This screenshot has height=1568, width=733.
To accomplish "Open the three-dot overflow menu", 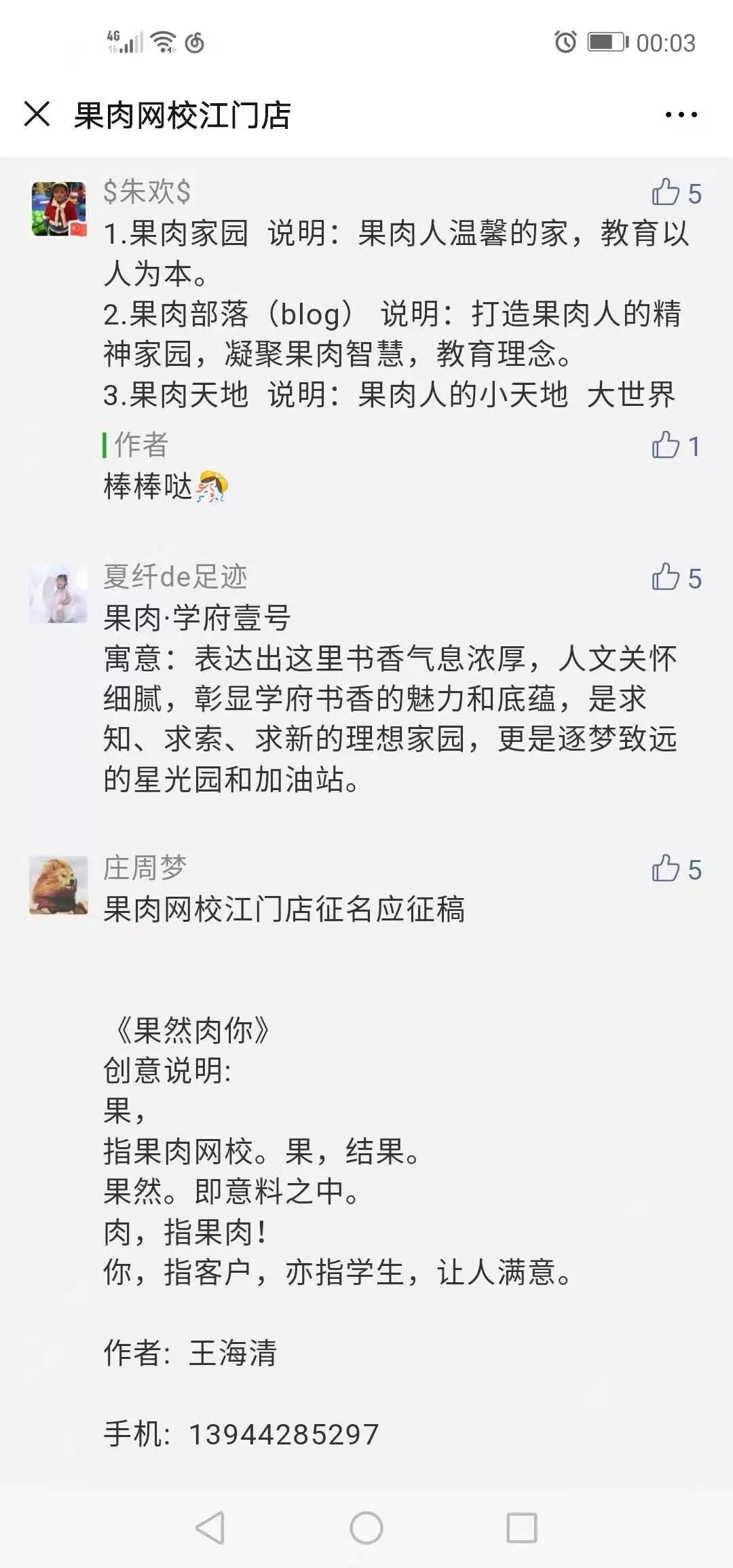I will (681, 115).
